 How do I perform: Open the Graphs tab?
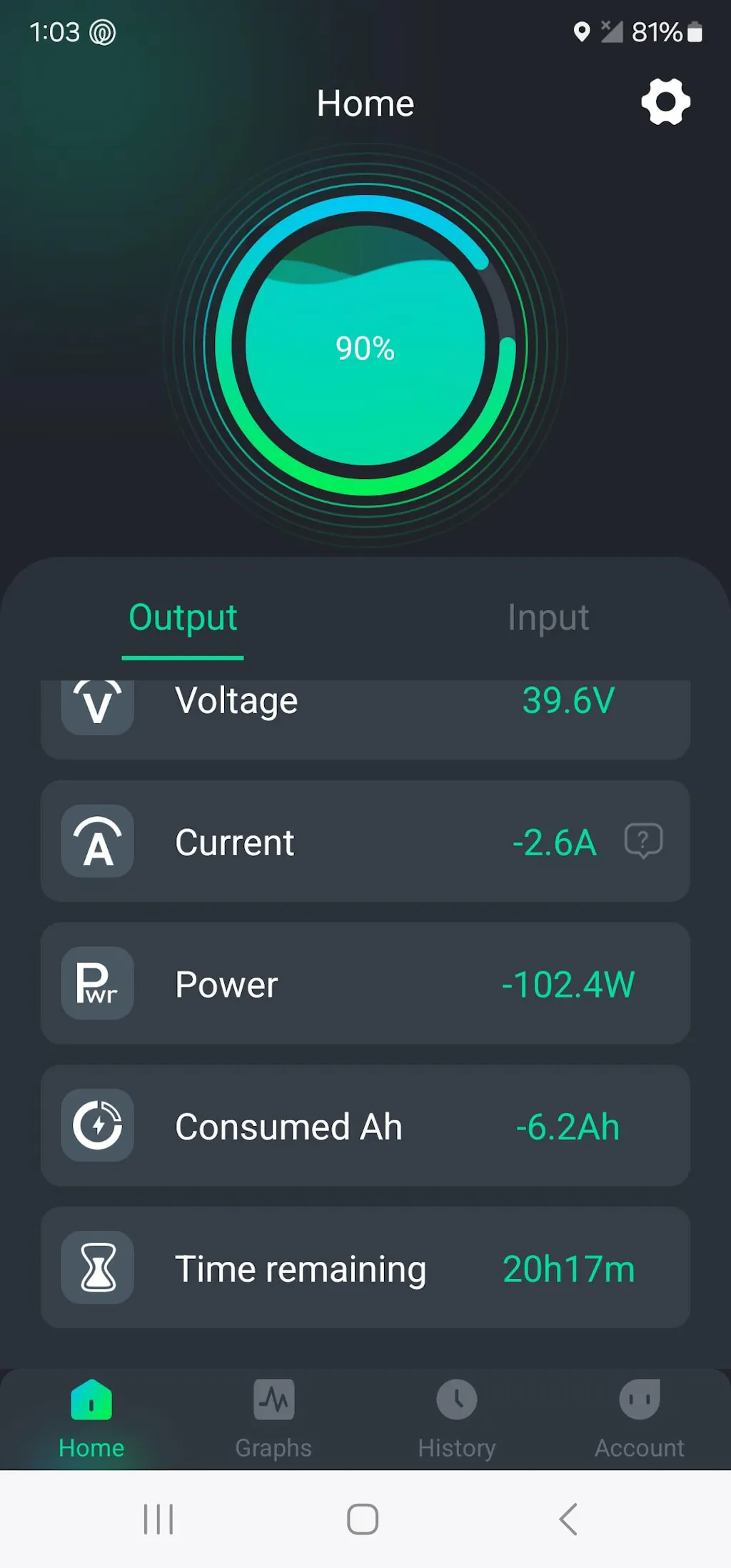273,1418
